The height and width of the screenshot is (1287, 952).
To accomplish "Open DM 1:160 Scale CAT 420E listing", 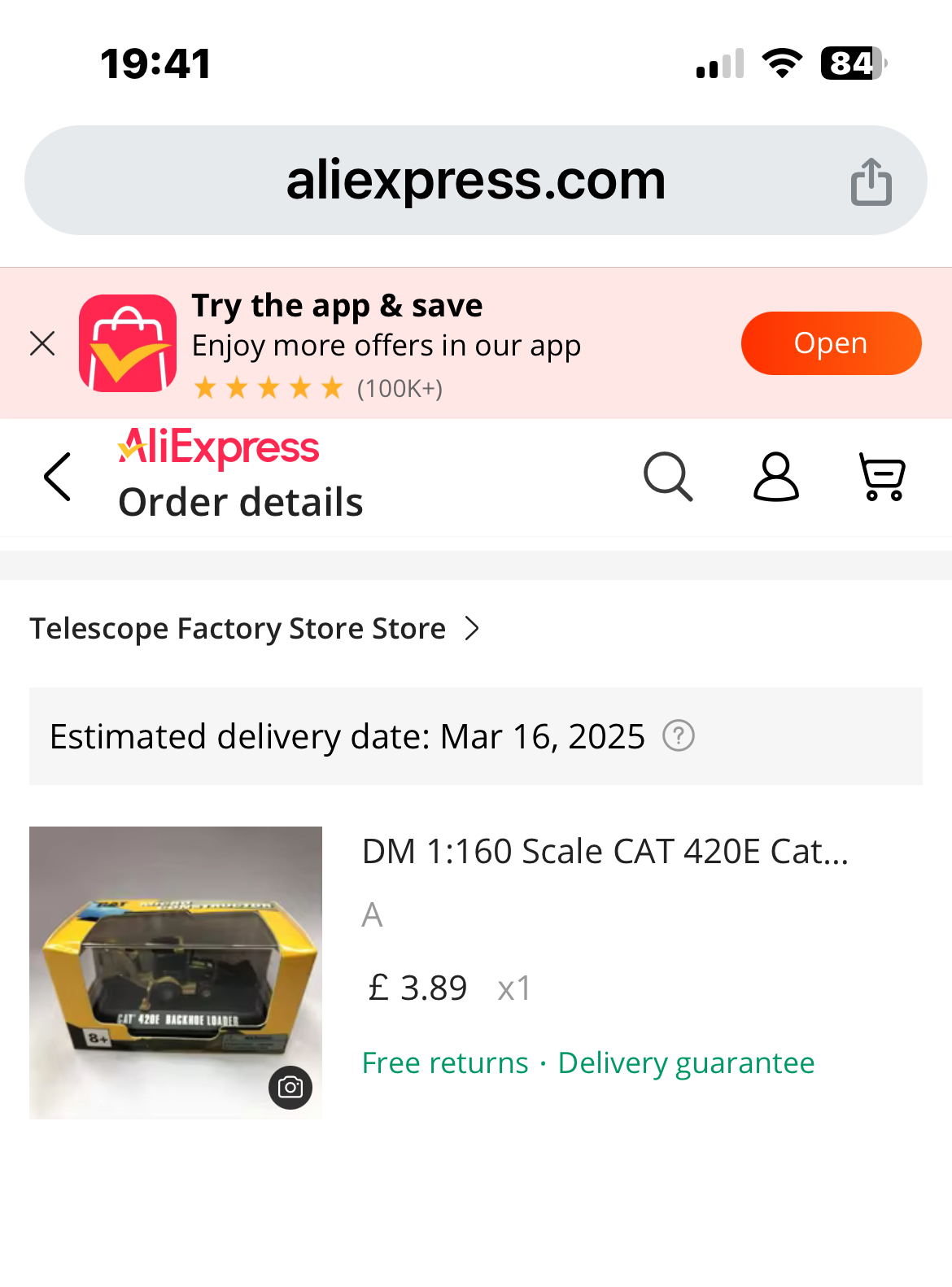I will coord(605,852).
